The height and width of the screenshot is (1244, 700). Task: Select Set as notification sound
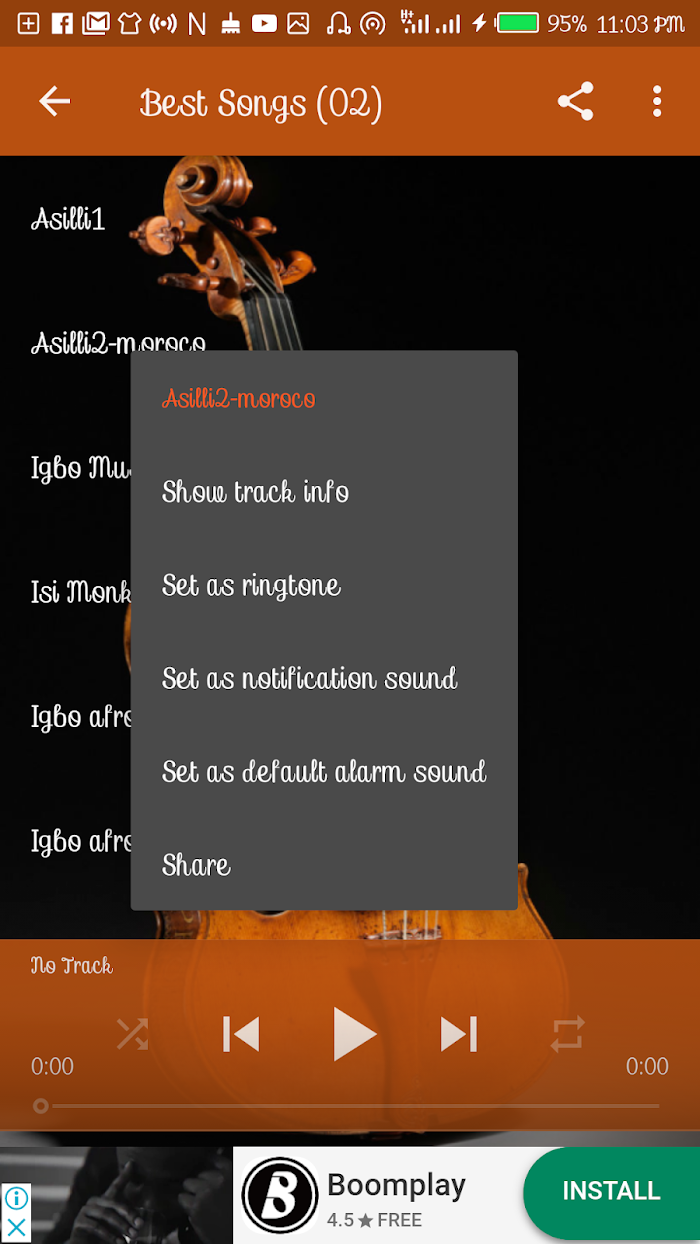coord(309,679)
